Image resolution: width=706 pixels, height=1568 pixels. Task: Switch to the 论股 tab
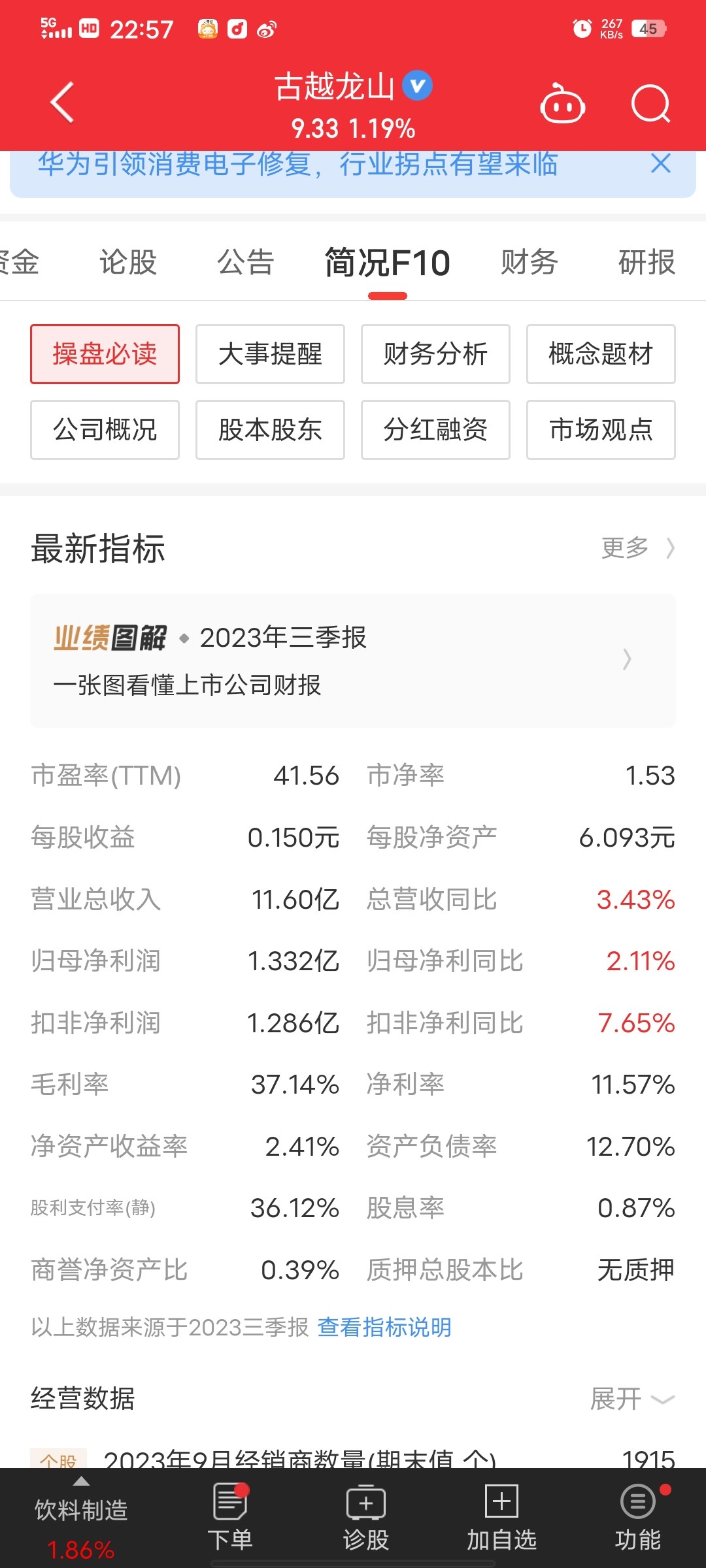pos(128,262)
